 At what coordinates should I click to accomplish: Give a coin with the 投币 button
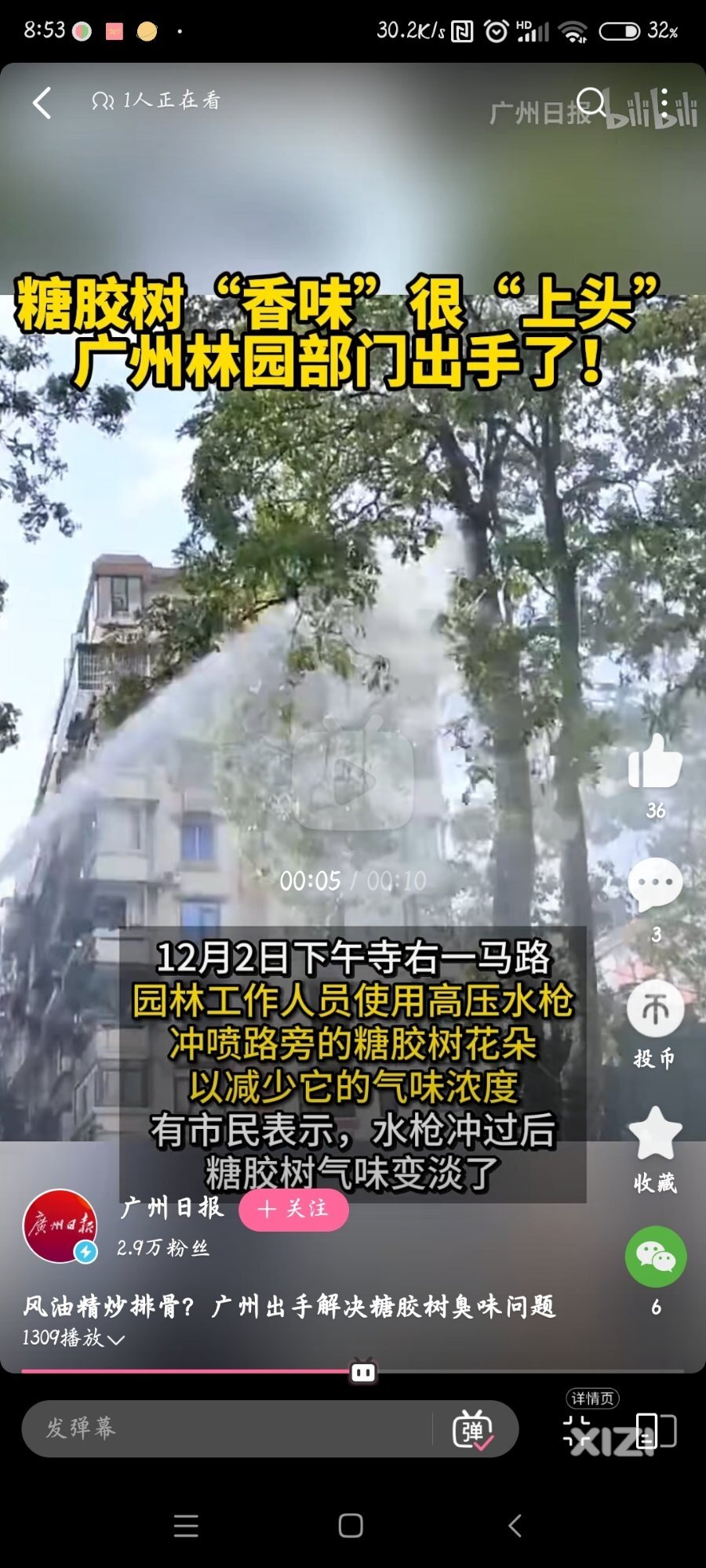[655, 1009]
